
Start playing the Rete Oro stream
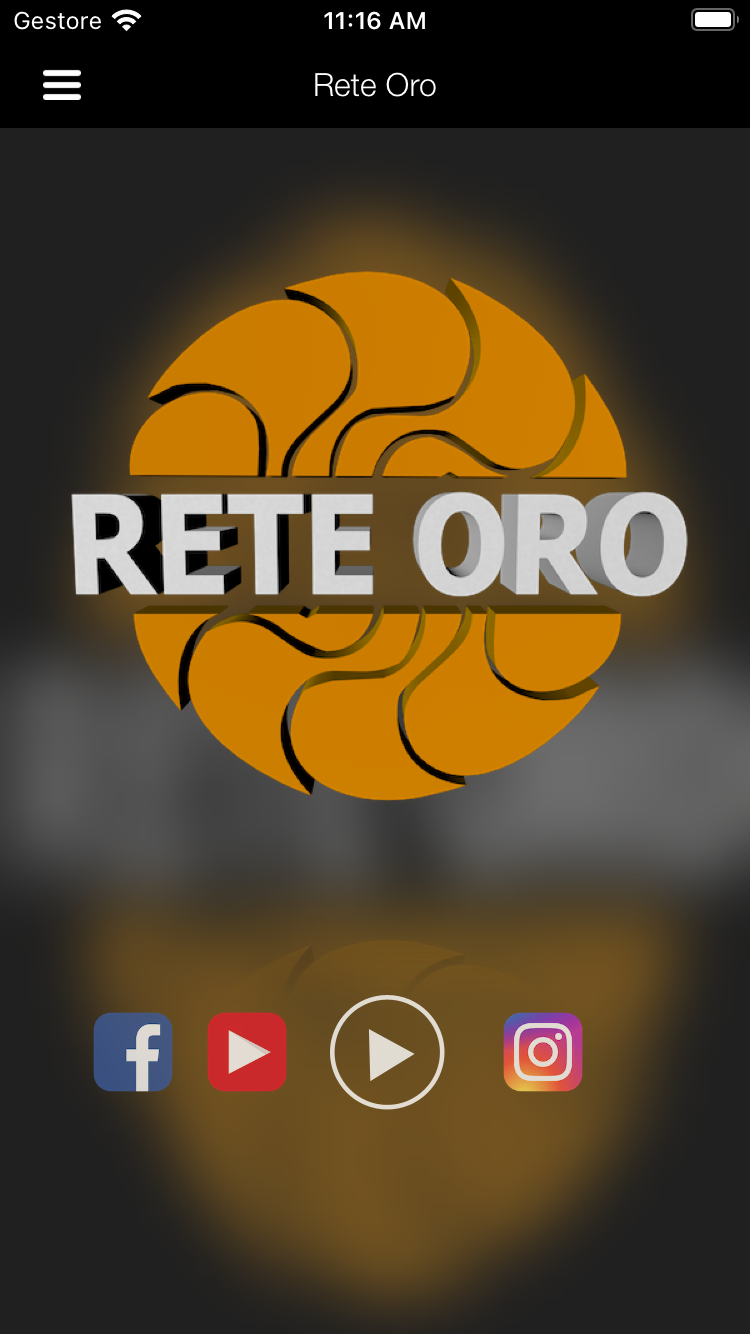387,1052
